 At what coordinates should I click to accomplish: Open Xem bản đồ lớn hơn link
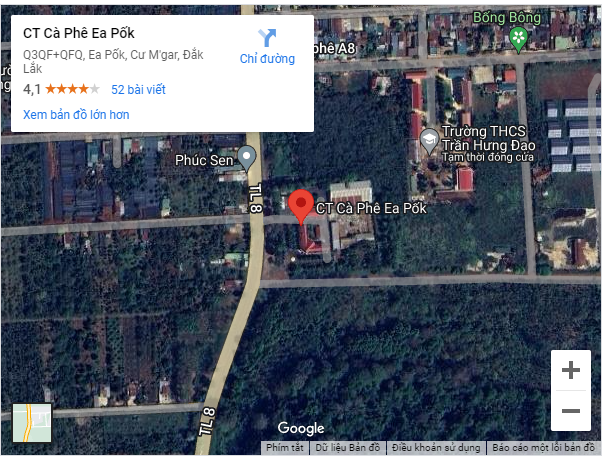[76, 115]
